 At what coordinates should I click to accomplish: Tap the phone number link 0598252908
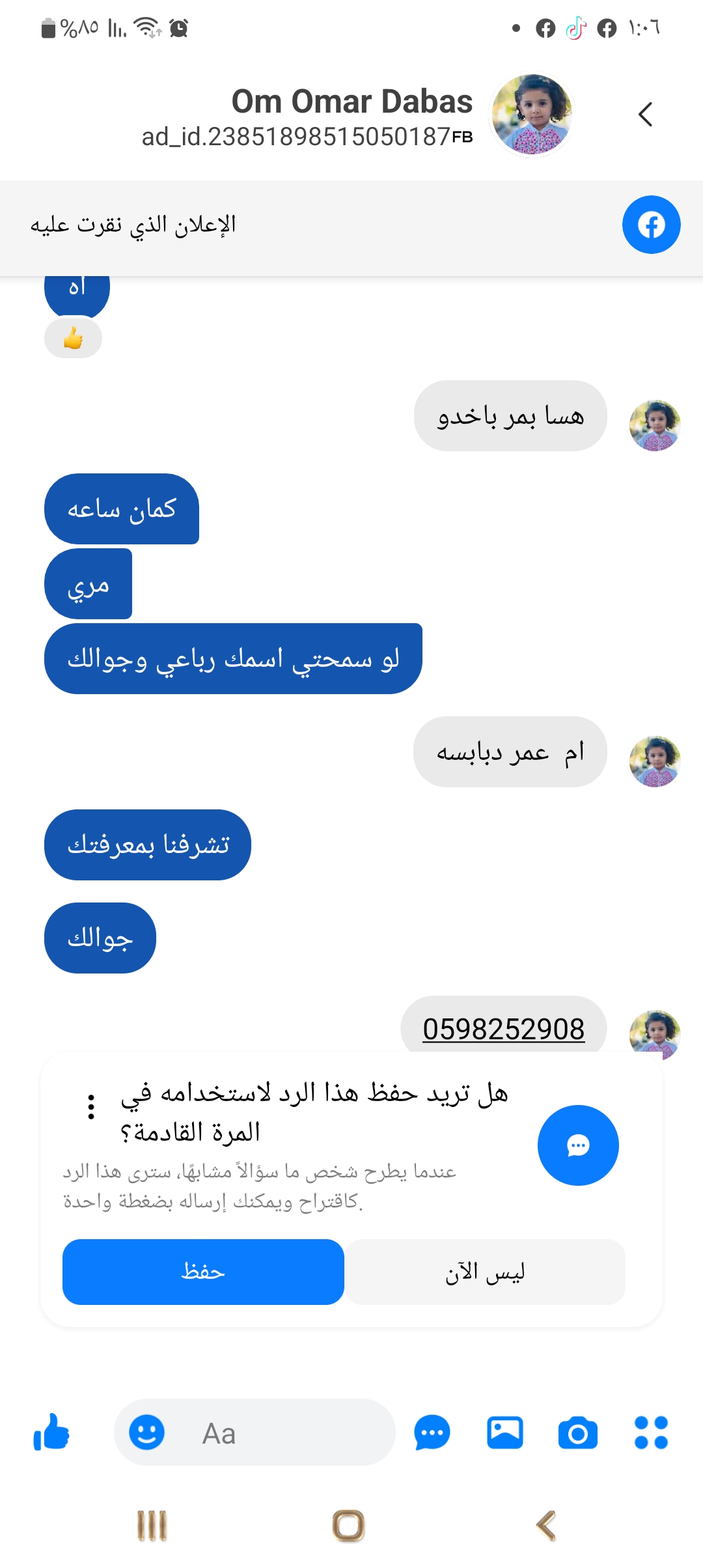click(x=503, y=1029)
